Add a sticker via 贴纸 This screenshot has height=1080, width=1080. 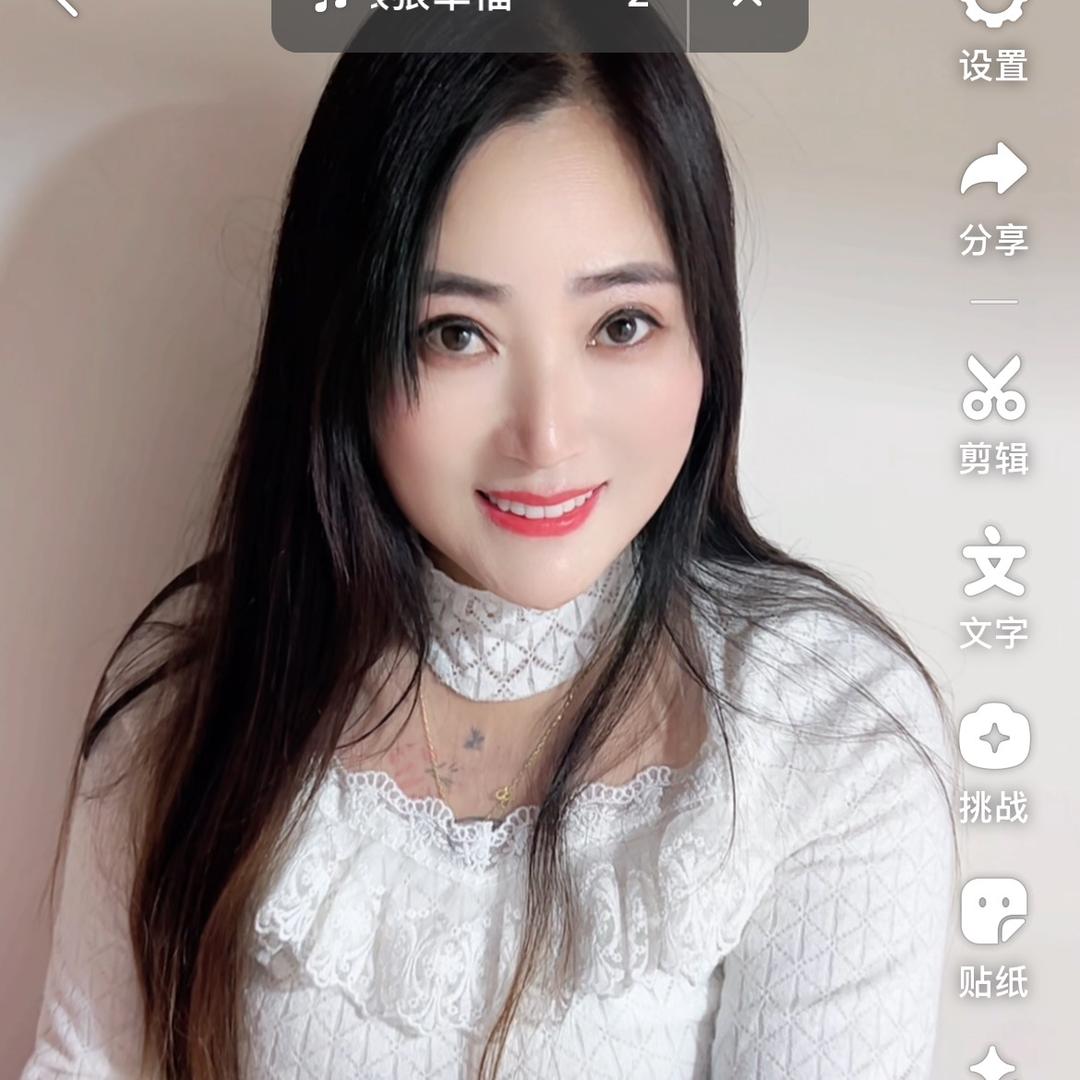click(993, 935)
